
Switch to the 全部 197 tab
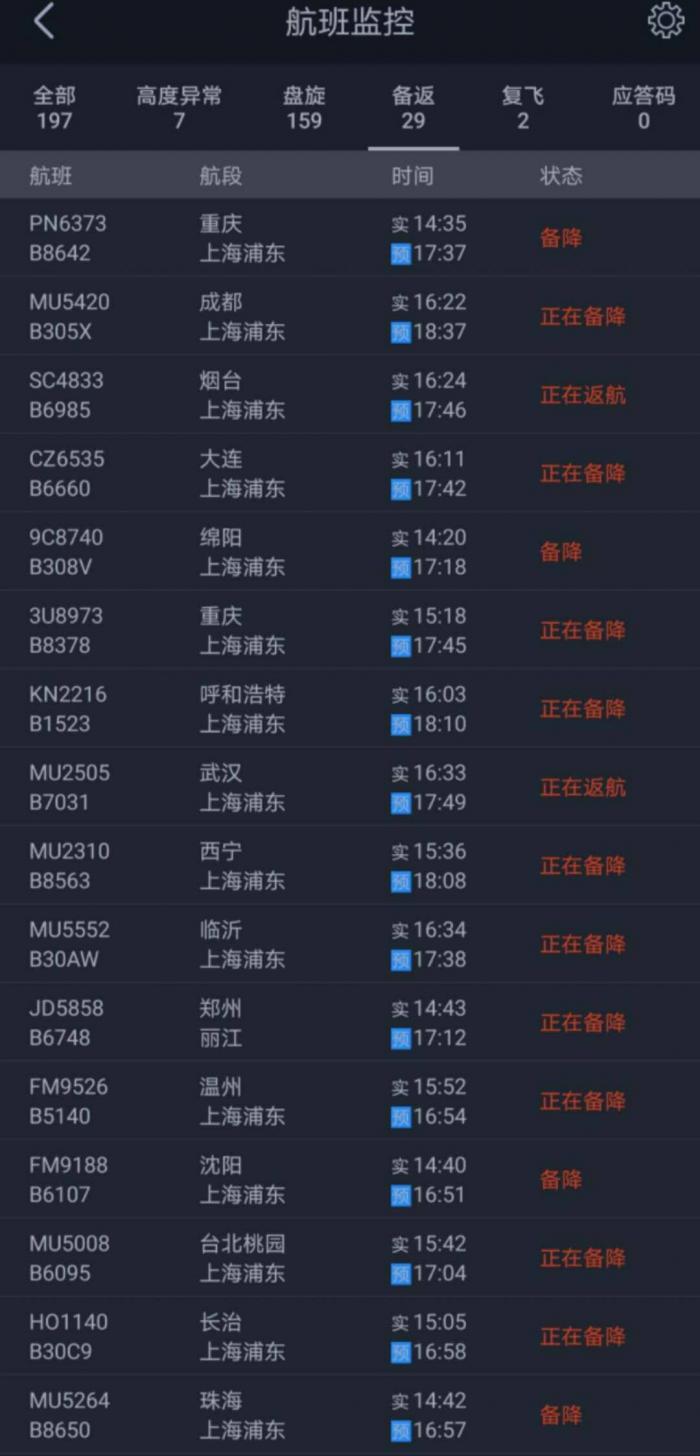[54, 108]
